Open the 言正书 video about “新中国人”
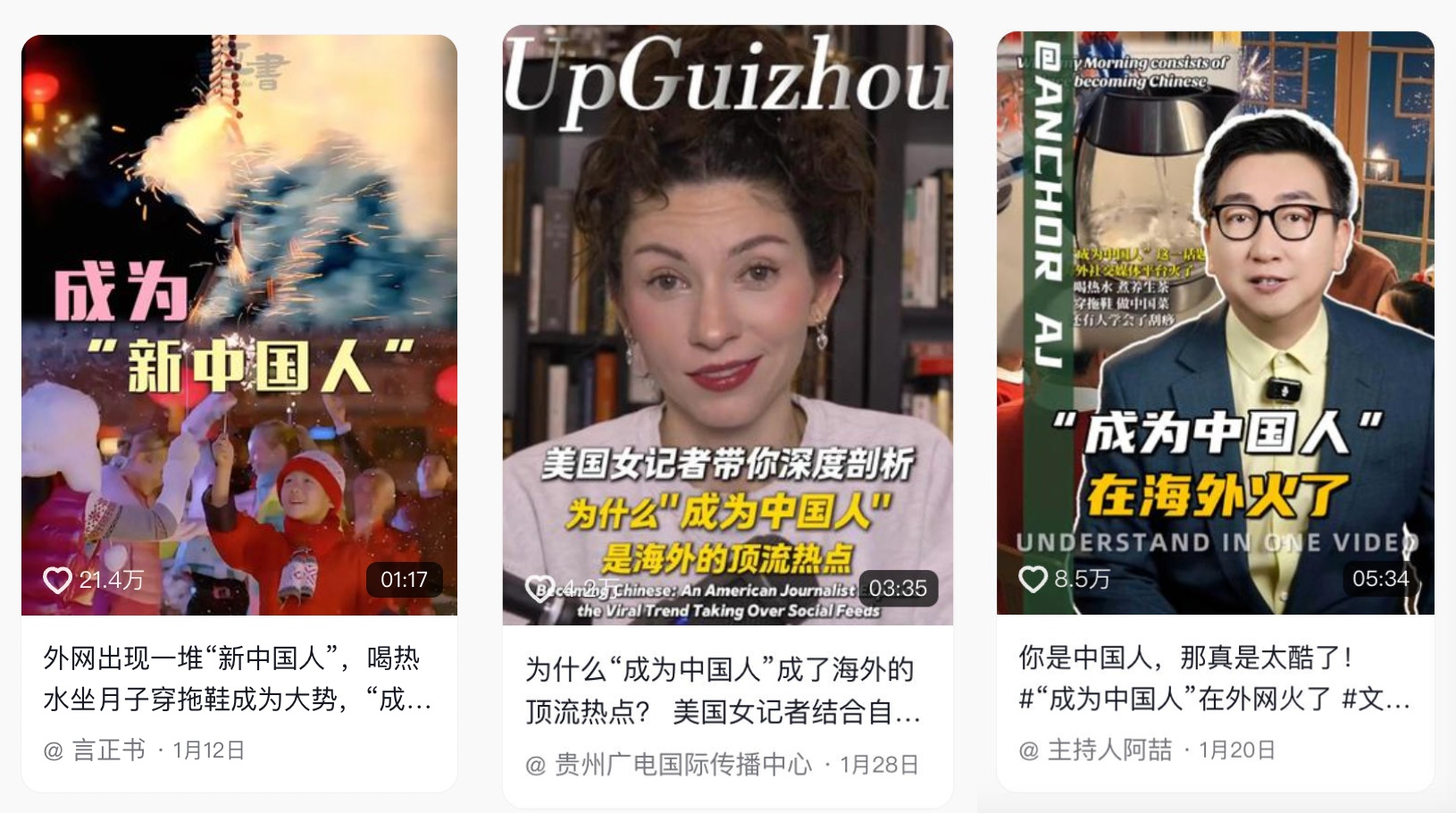1456x813 pixels. (x=239, y=324)
